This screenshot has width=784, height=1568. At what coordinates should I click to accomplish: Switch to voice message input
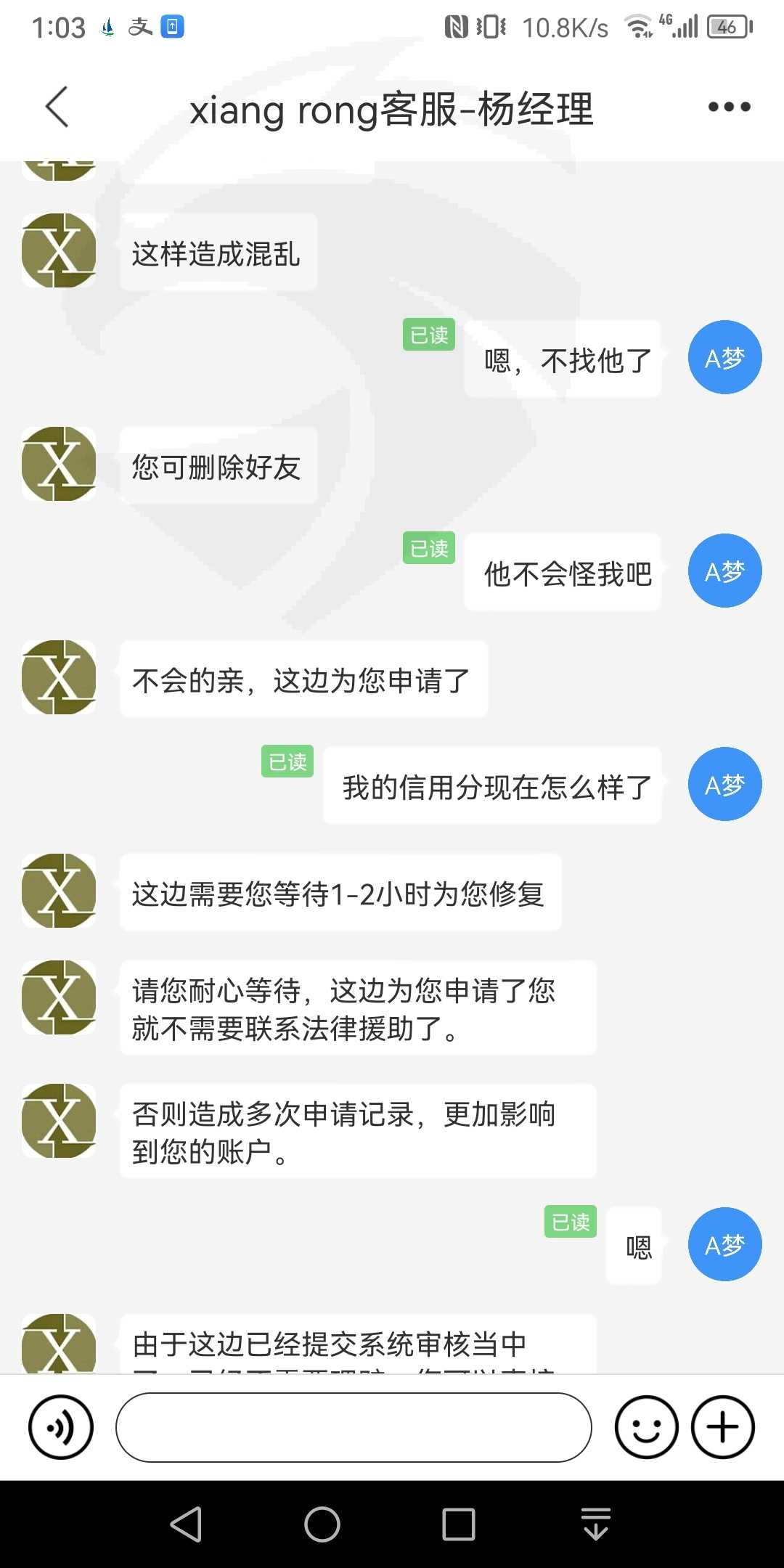click(61, 1427)
